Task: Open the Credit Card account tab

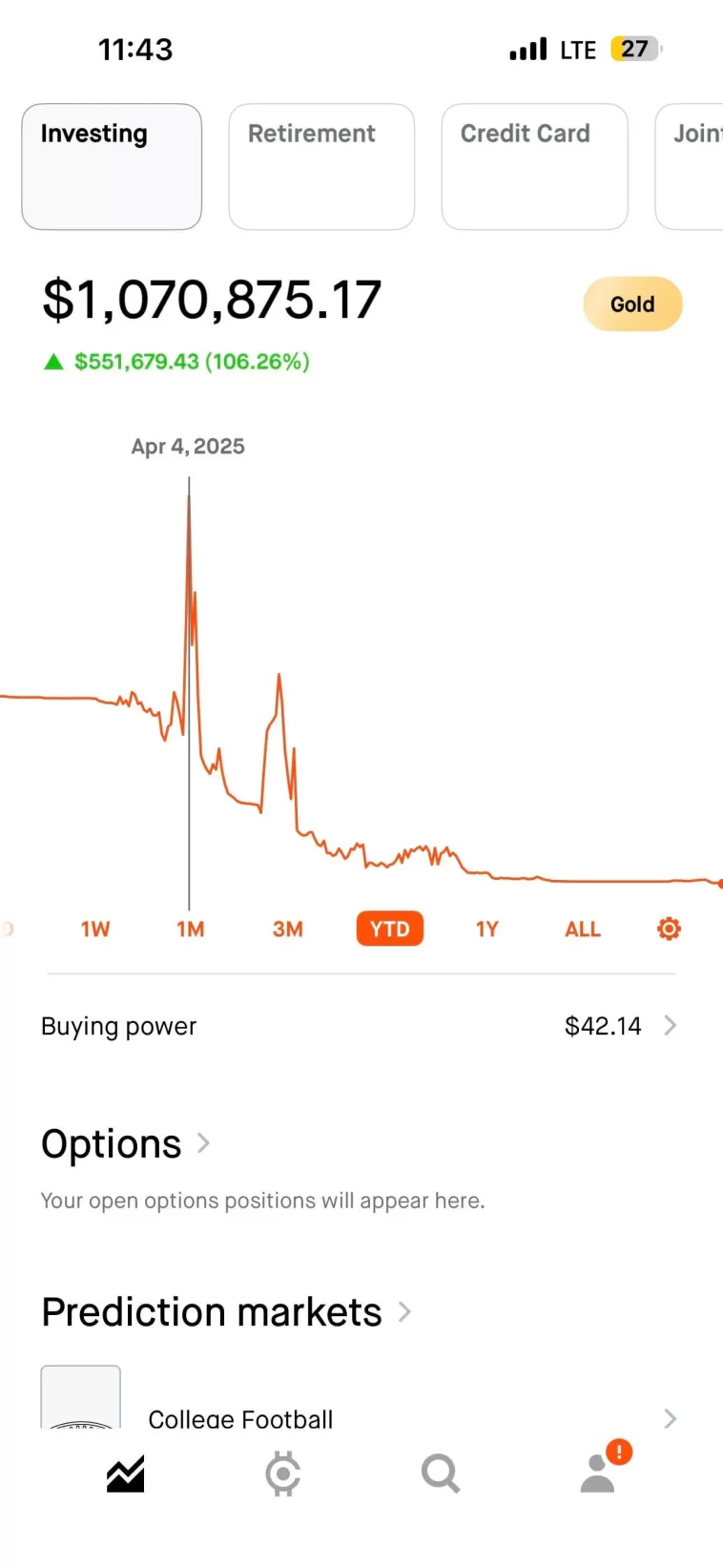Action: click(534, 166)
